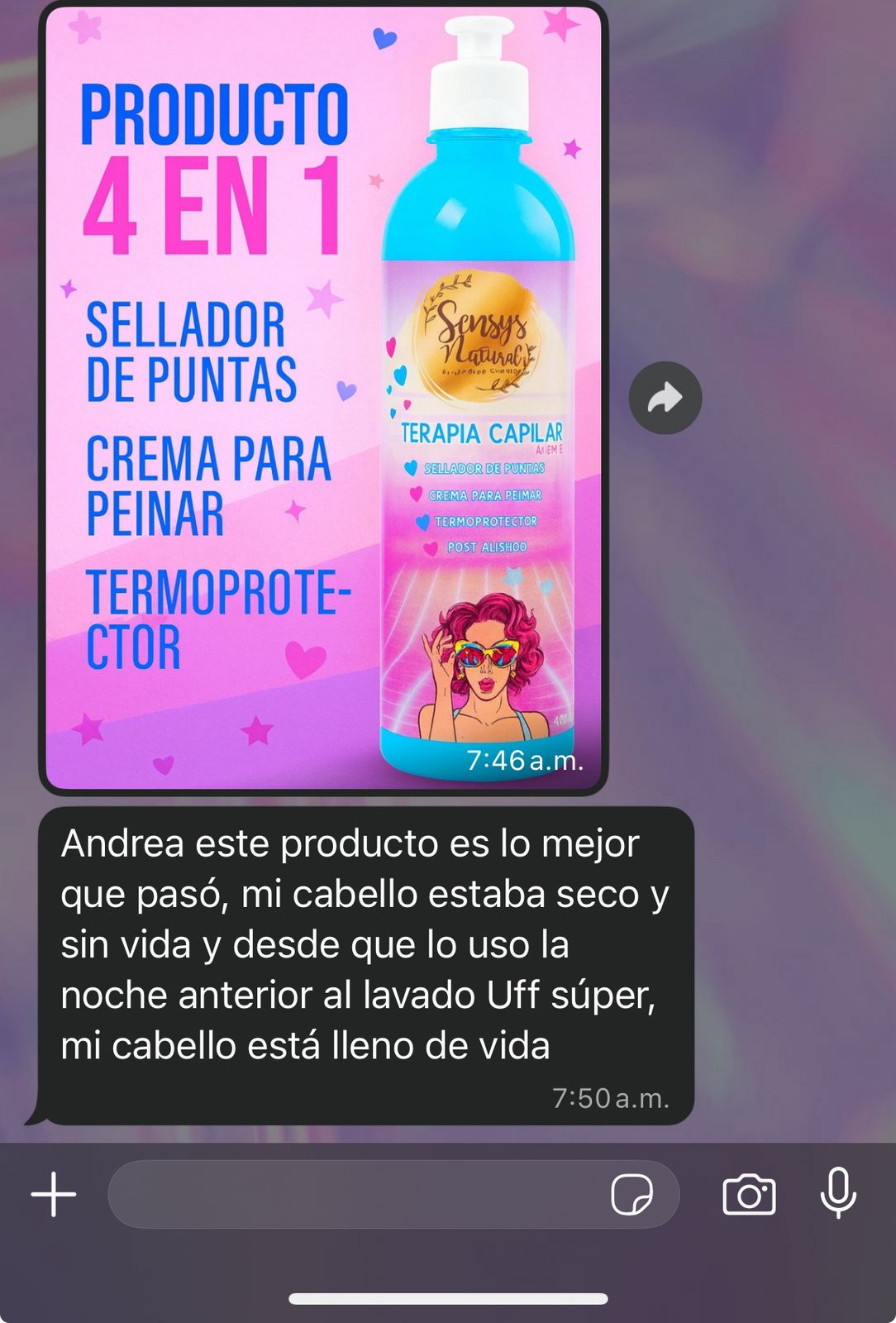This screenshot has width=896, height=1323.
Task: Open the plus attachment menu
Action: click(x=54, y=1194)
